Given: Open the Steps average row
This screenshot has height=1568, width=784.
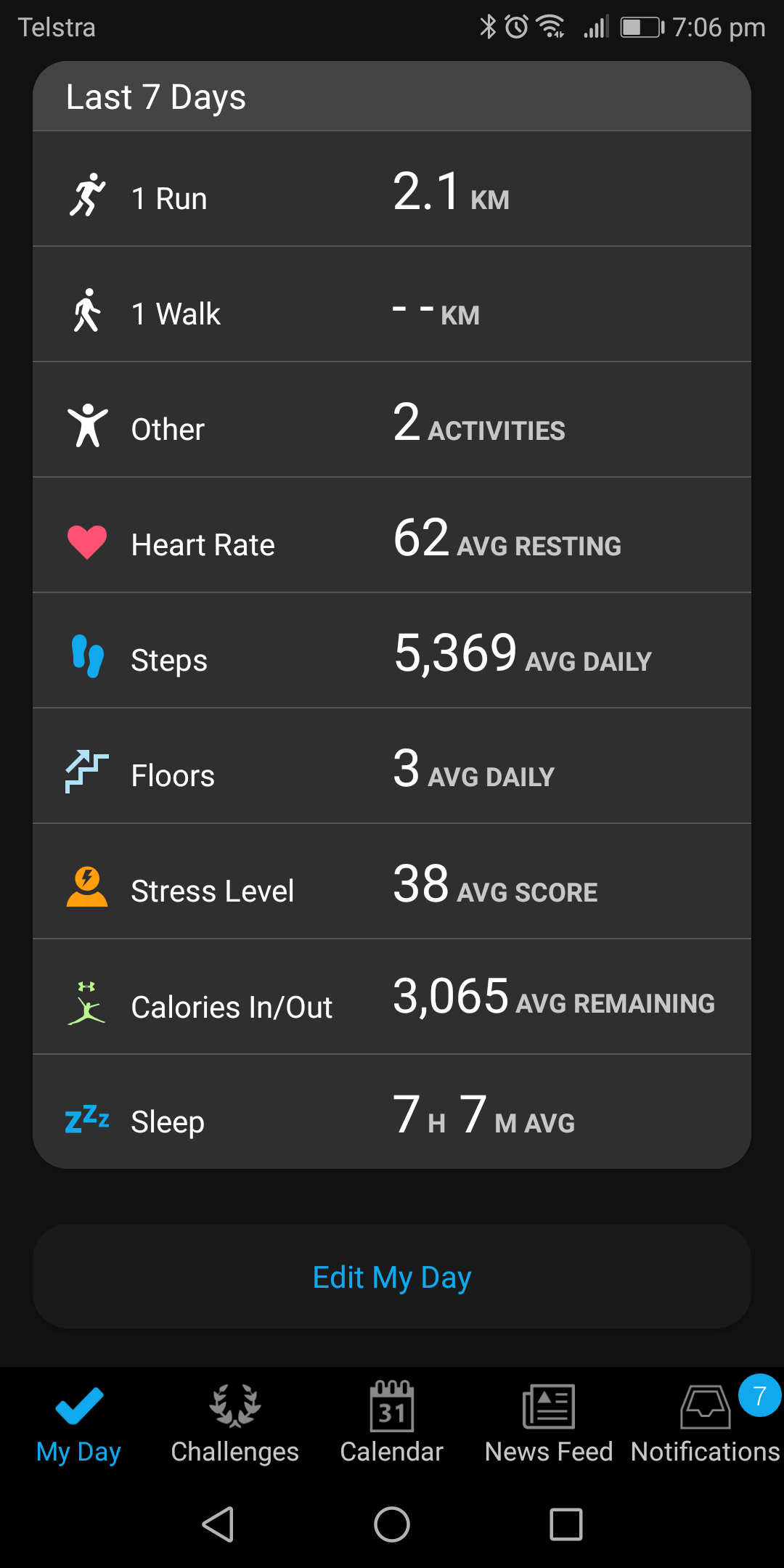Looking at the screenshot, I should click(392, 650).
